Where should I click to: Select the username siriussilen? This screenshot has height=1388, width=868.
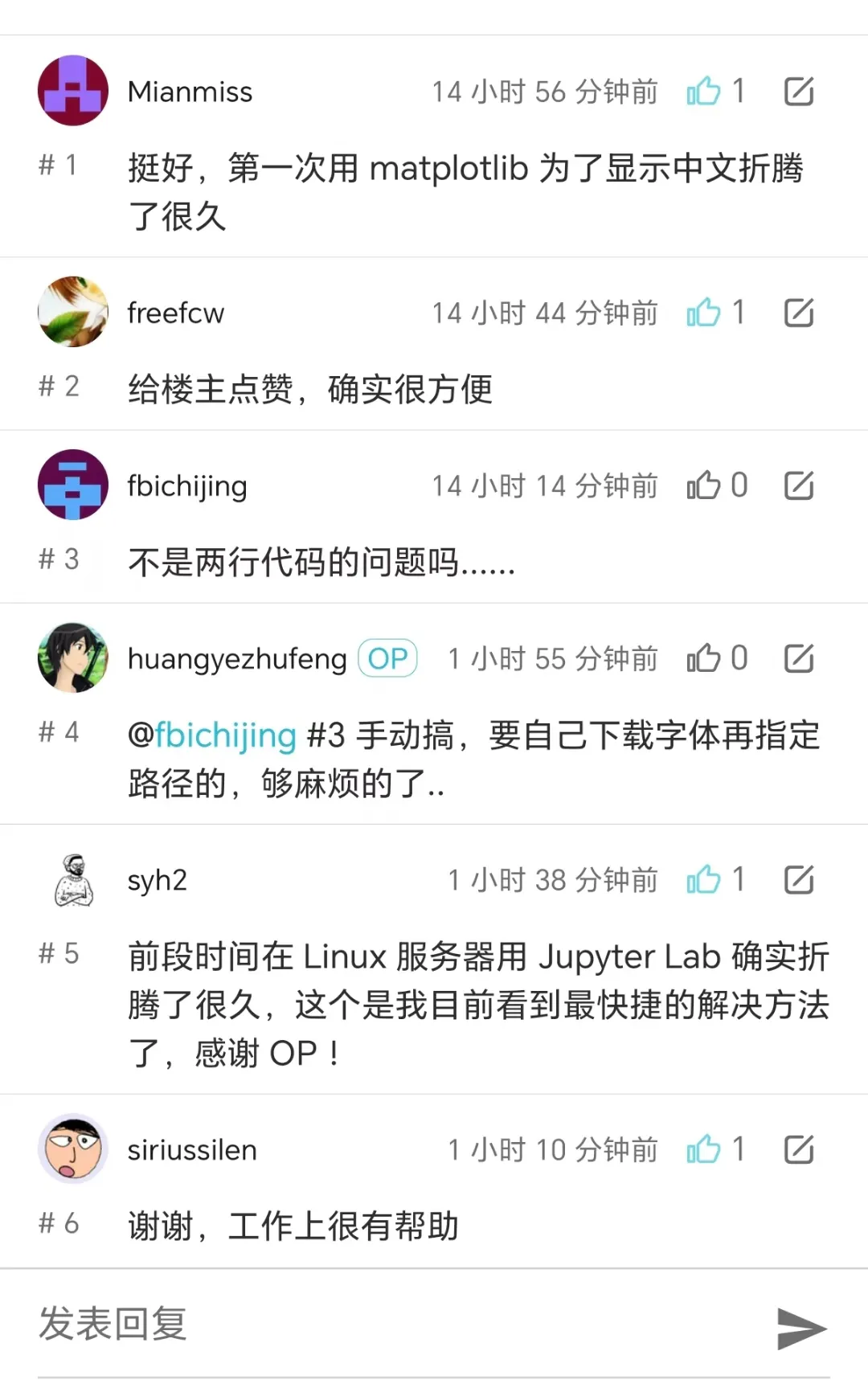click(x=192, y=1149)
